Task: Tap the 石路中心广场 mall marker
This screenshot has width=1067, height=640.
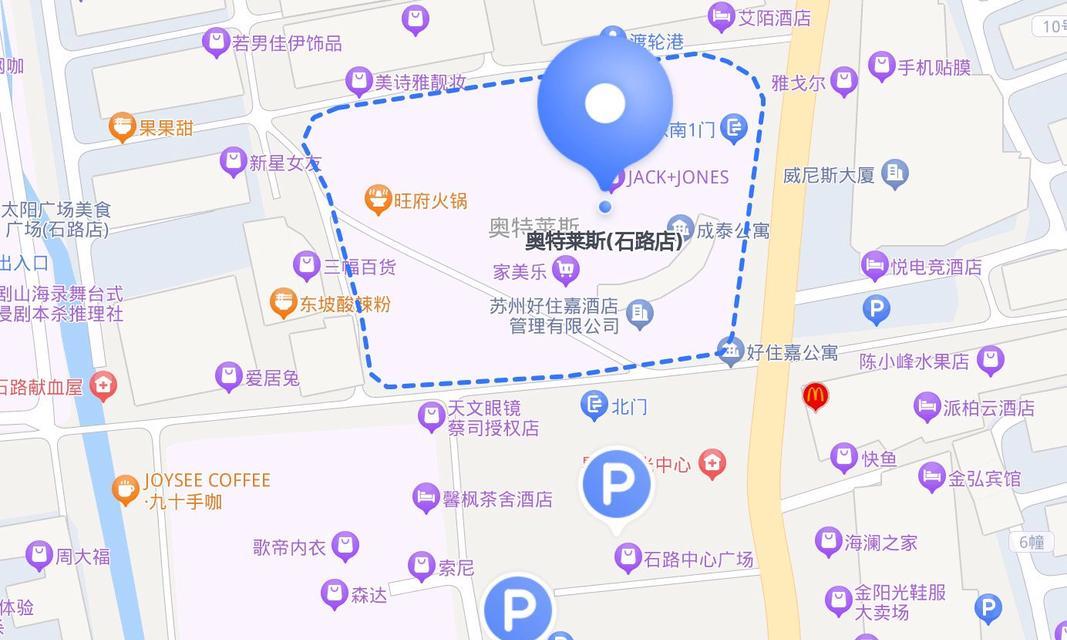Action: [628, 558]
